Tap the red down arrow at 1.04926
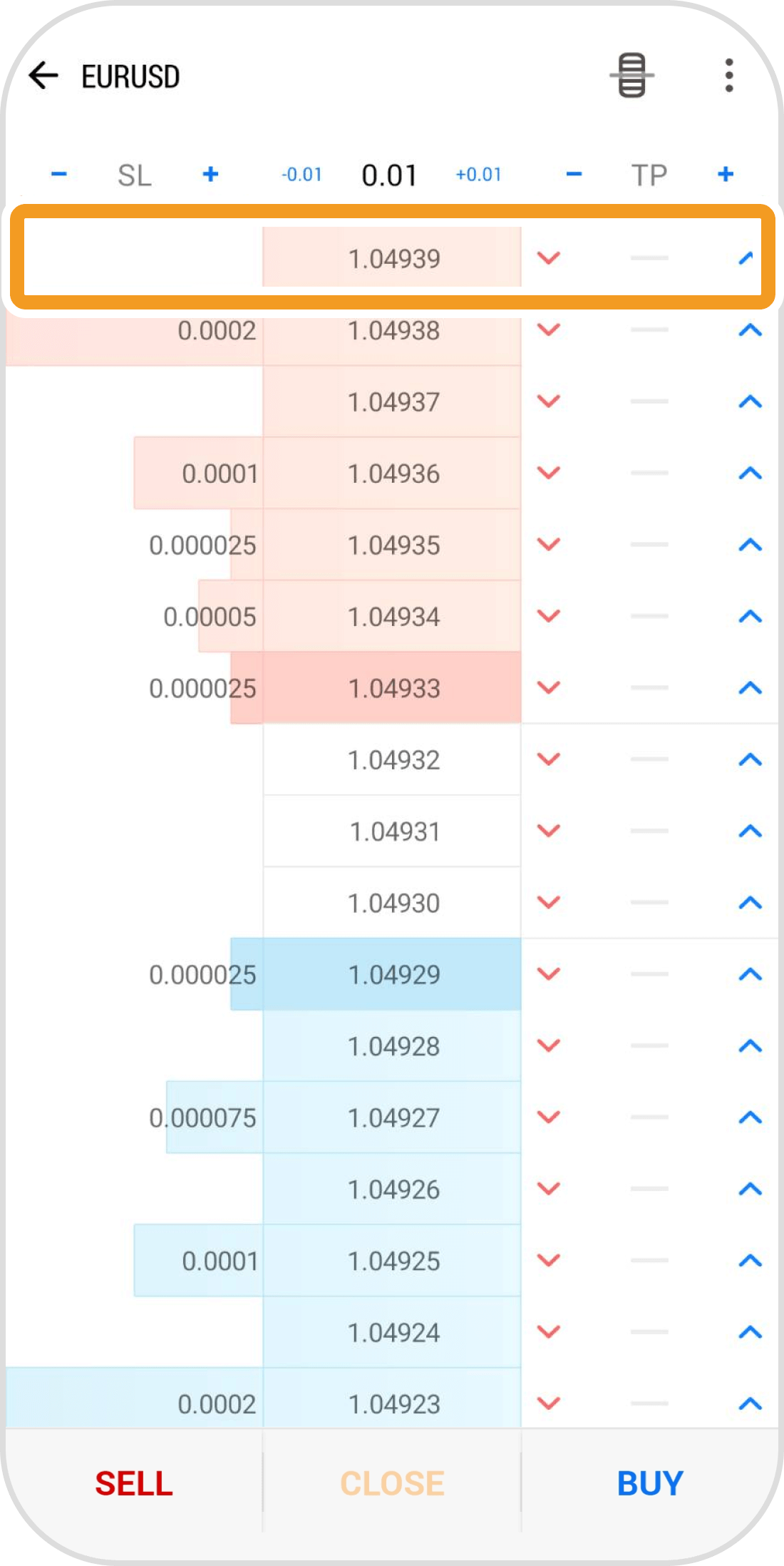The height and width of the screenshot is (1566, 784). [549, 1189]
